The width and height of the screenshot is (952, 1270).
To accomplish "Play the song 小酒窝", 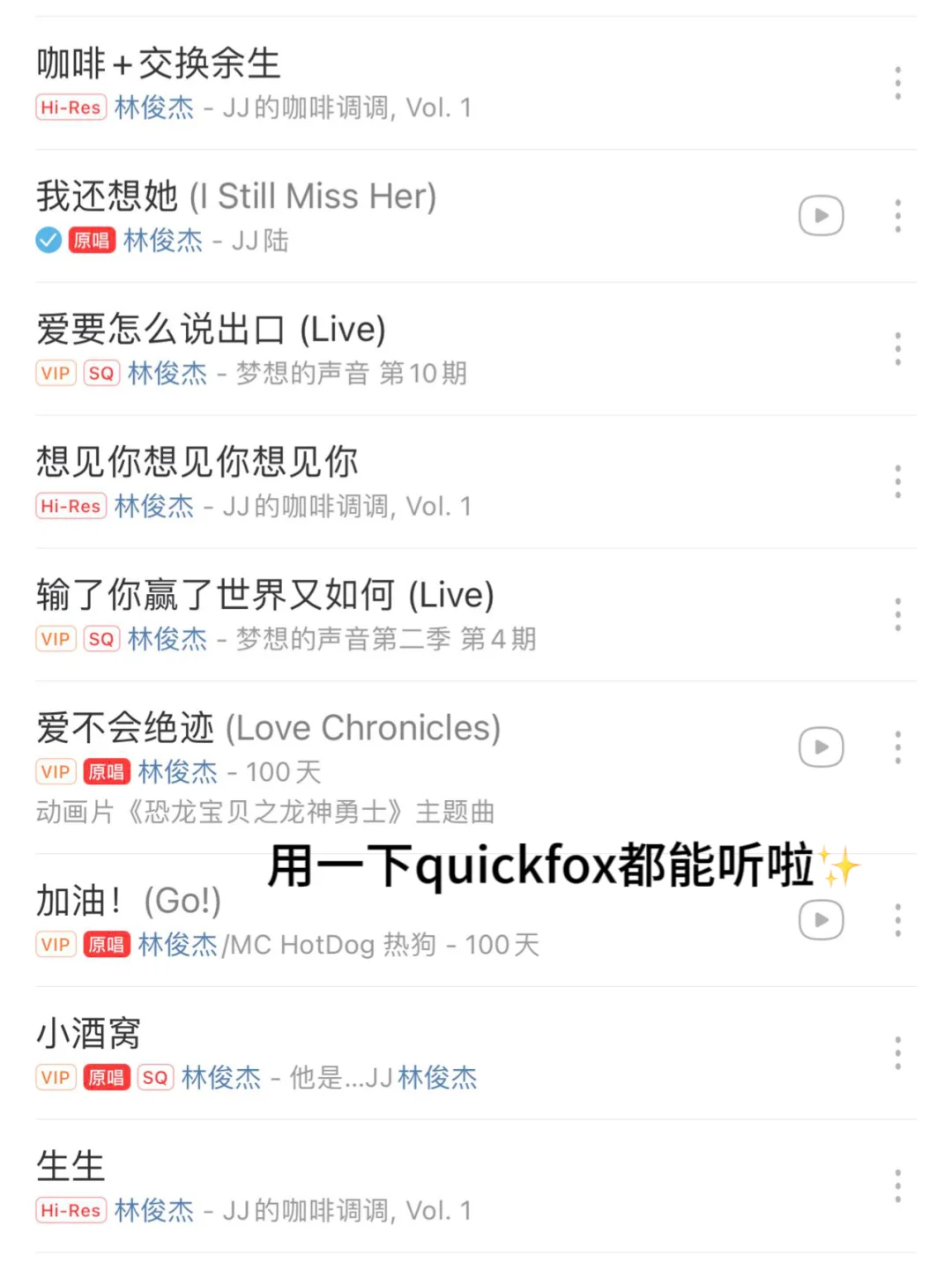I will point(88,1033).
